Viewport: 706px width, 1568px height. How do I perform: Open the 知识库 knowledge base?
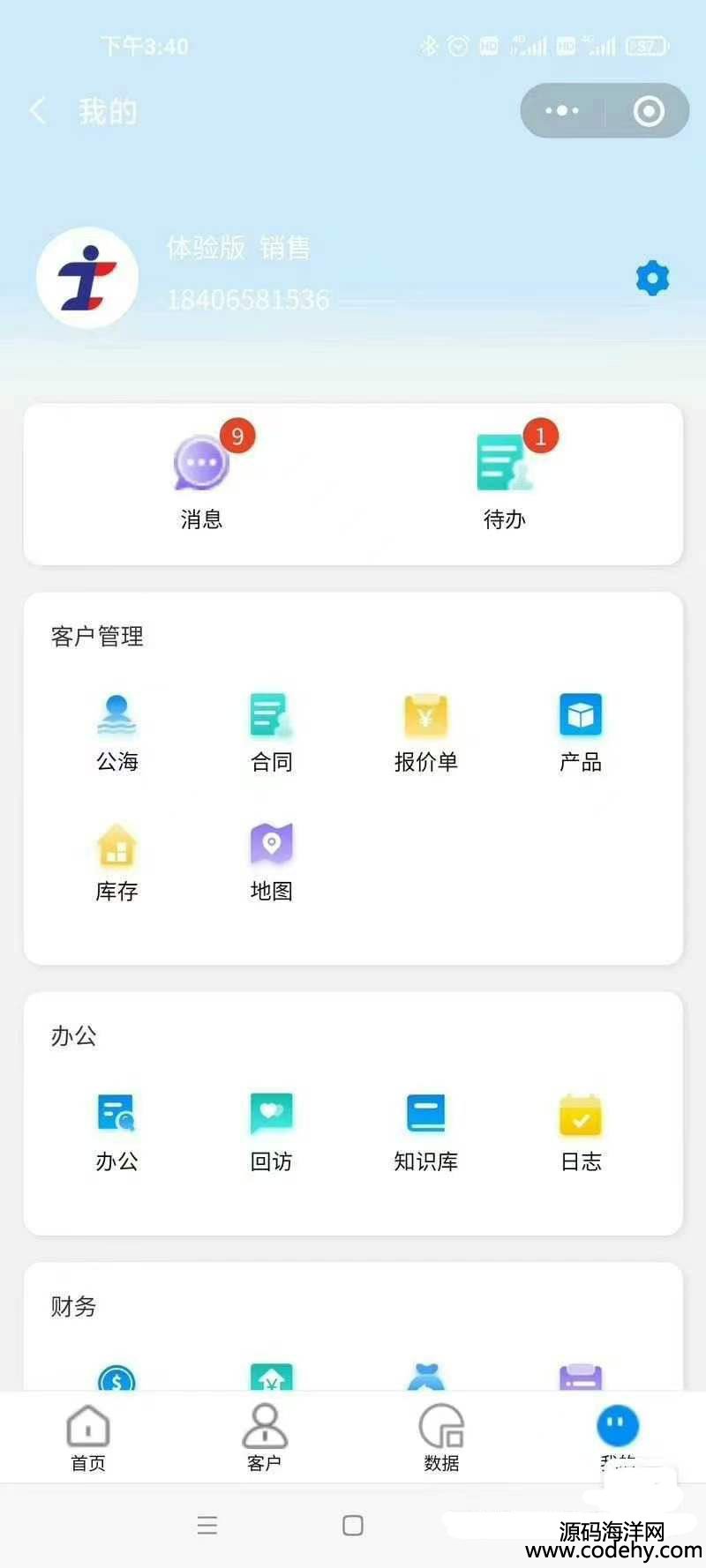[x=425, y=1131]
